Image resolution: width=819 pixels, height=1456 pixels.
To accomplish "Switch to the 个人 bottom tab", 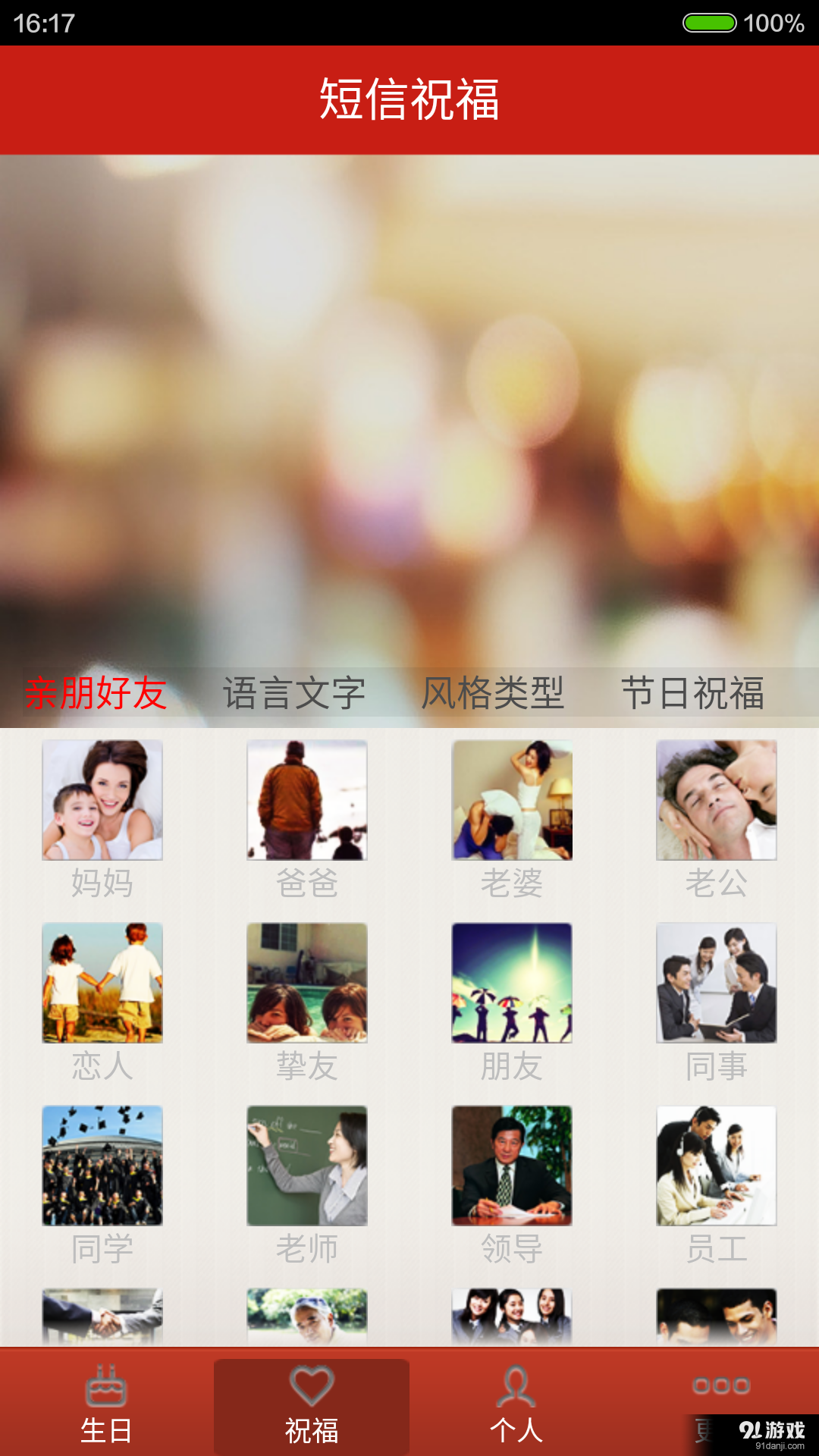I will tap(516, 1404).
